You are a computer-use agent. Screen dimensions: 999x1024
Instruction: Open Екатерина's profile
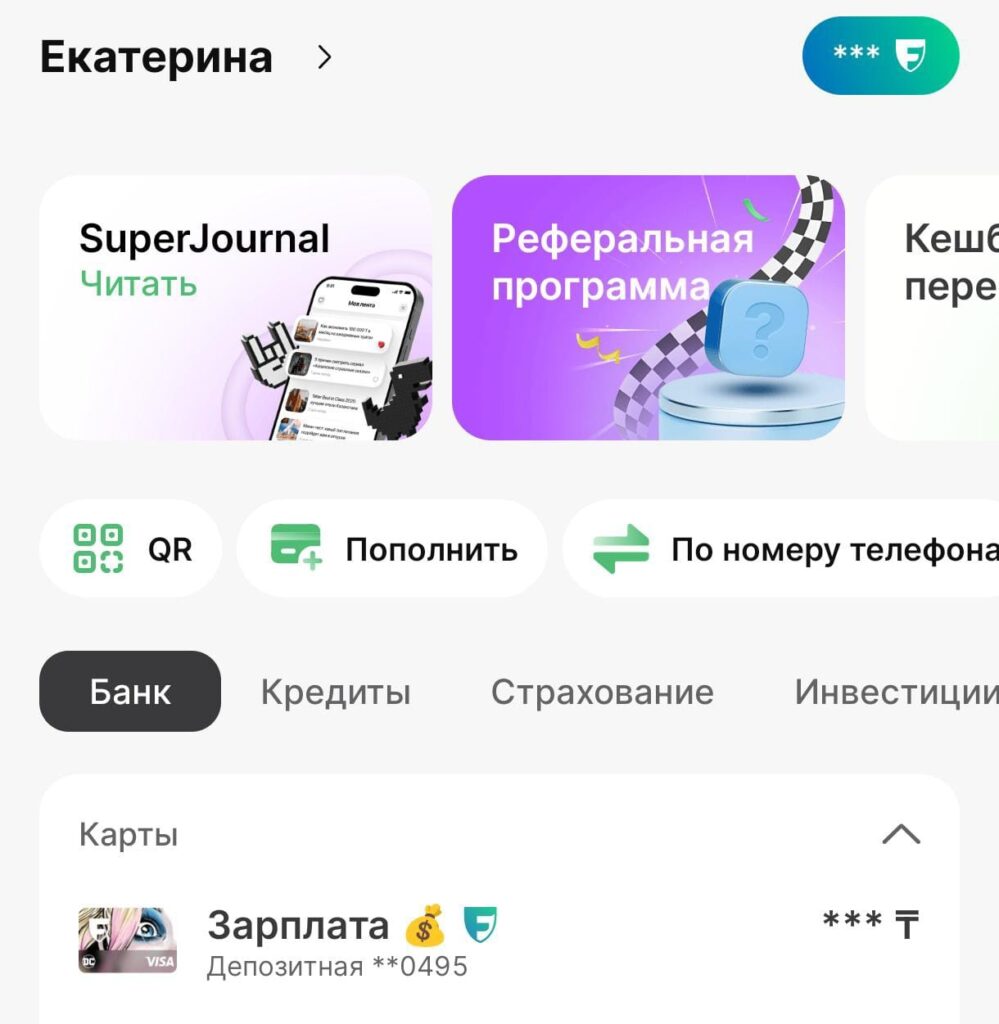point(185,58)
